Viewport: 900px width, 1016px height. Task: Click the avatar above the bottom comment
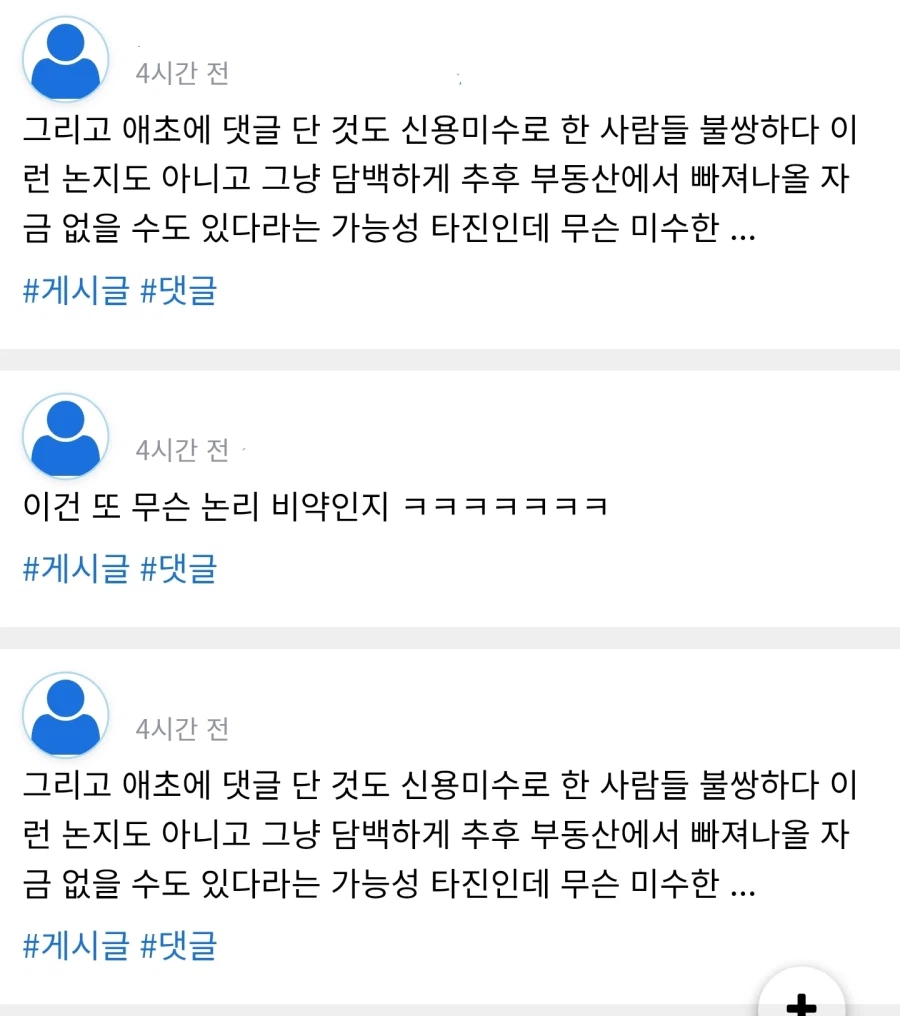64,714
